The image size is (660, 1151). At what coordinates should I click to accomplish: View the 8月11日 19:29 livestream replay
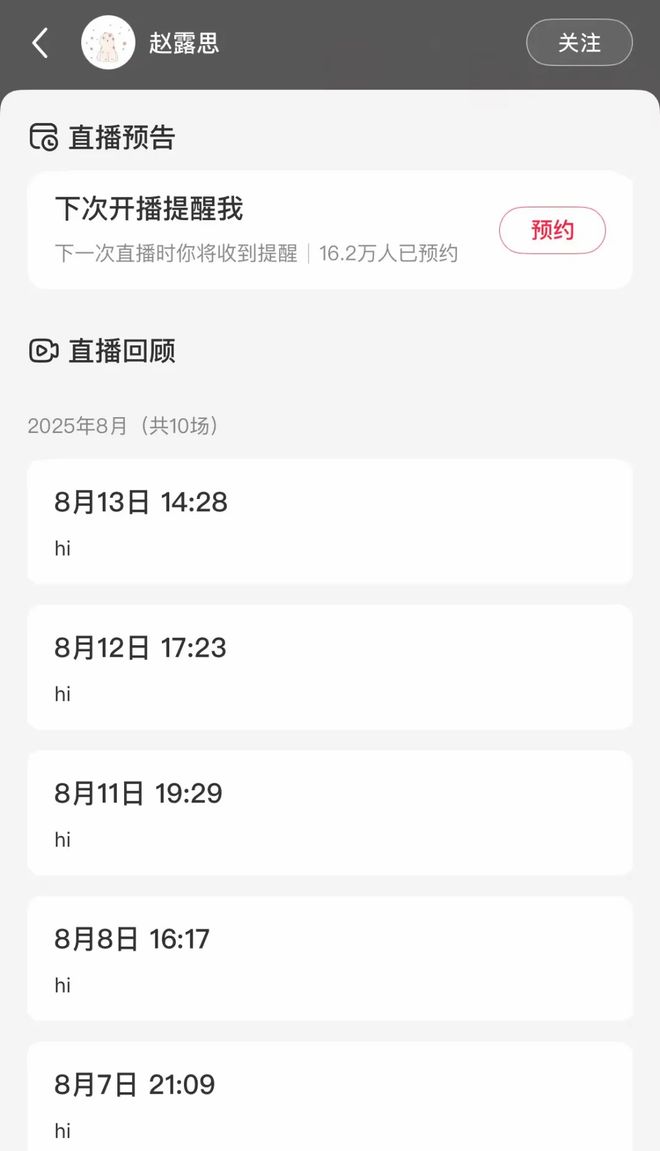330,813
